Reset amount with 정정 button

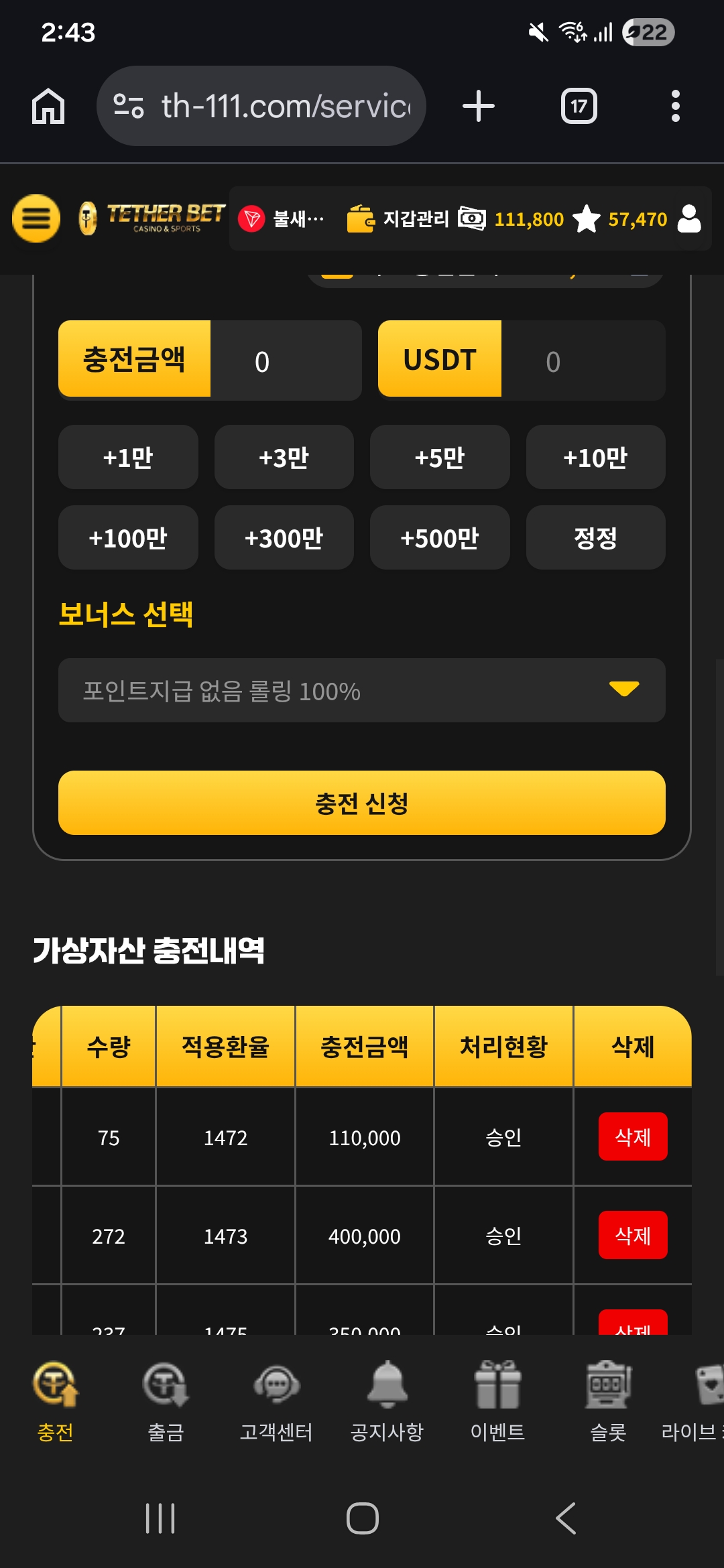[x=595, y=538]
